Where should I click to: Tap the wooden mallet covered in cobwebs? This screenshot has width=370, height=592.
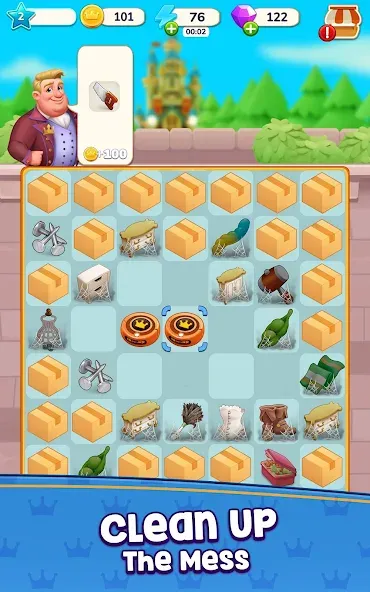(x=276, y=284)
